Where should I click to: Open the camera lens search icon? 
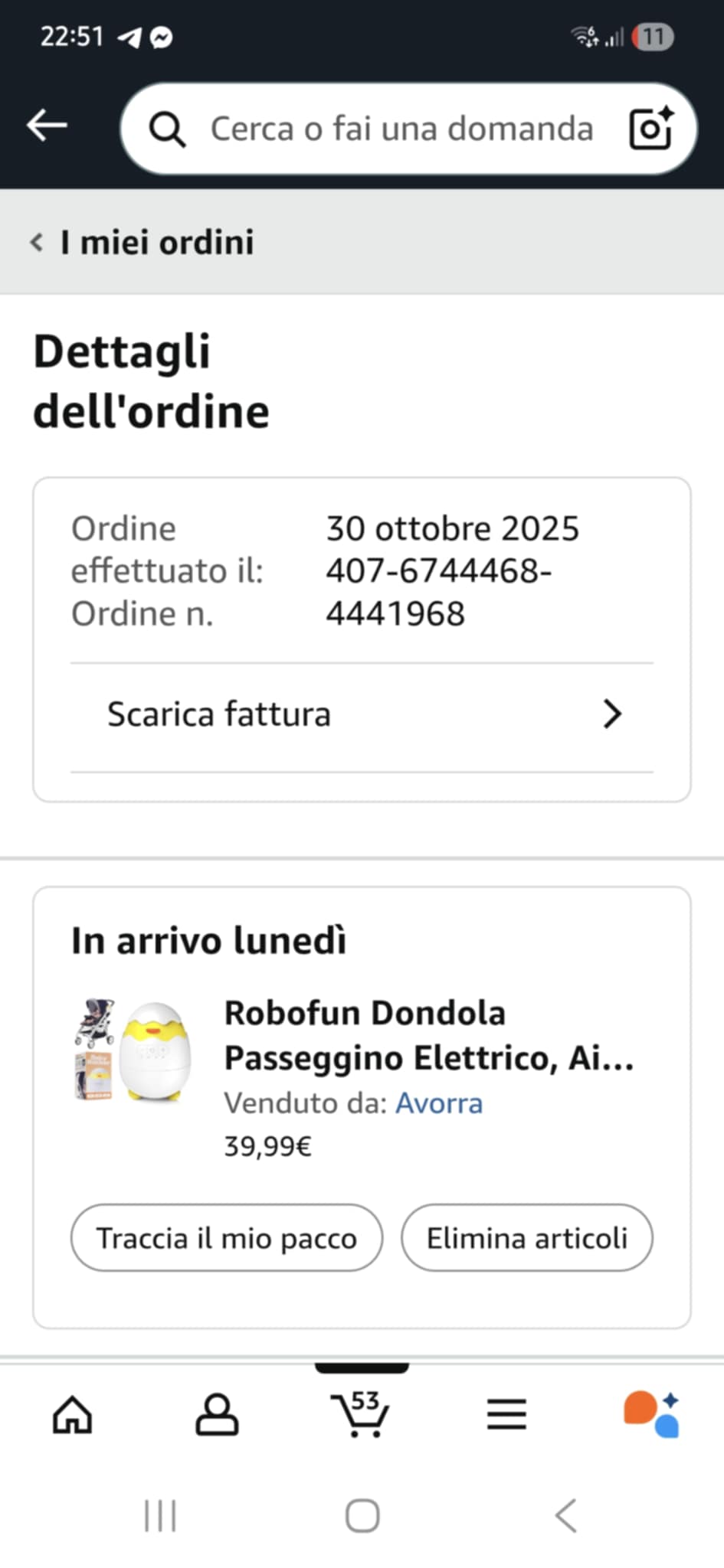pyautogui.click(x=650, y=128)
